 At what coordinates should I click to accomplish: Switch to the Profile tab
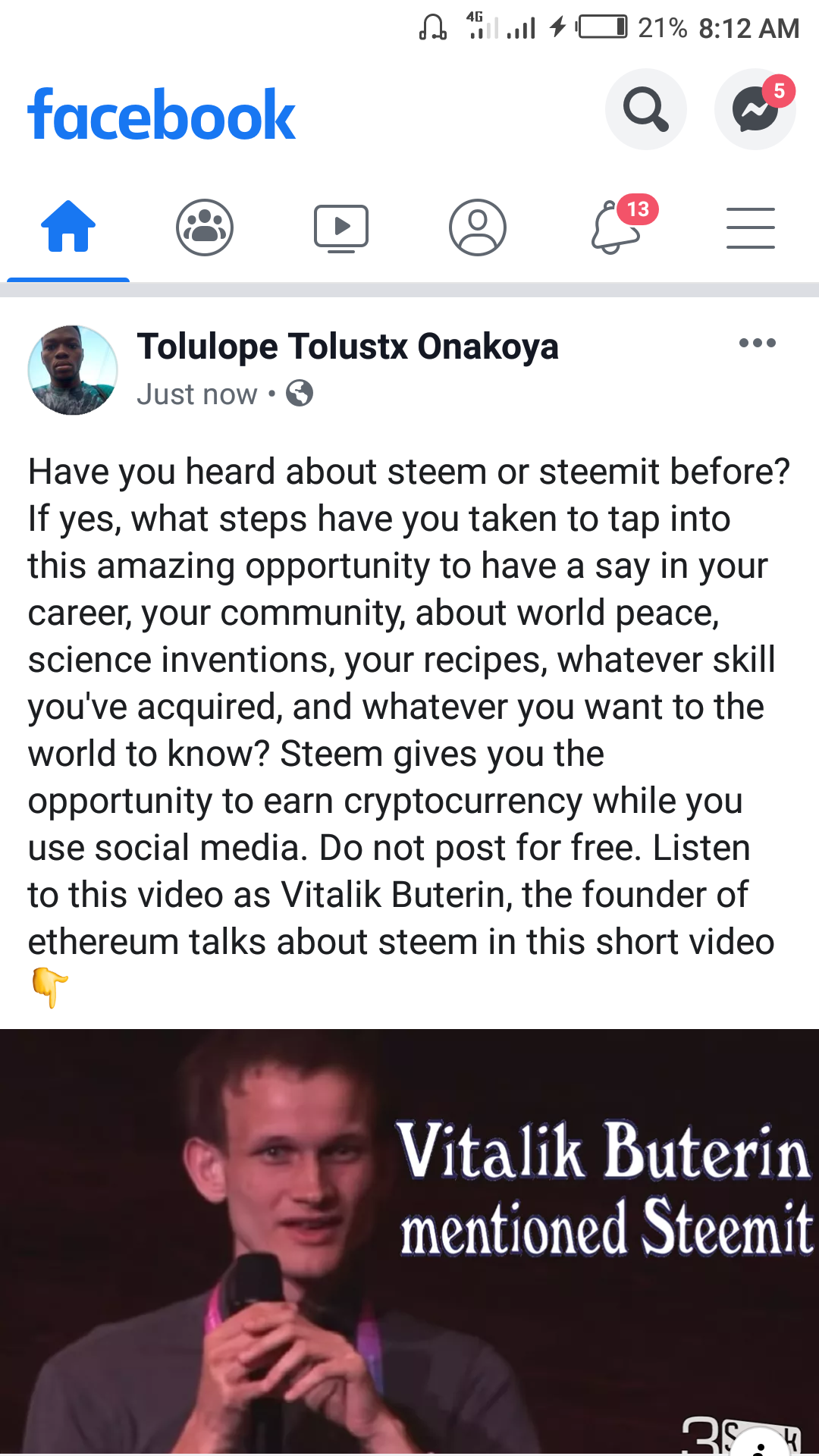coord(478,227)
